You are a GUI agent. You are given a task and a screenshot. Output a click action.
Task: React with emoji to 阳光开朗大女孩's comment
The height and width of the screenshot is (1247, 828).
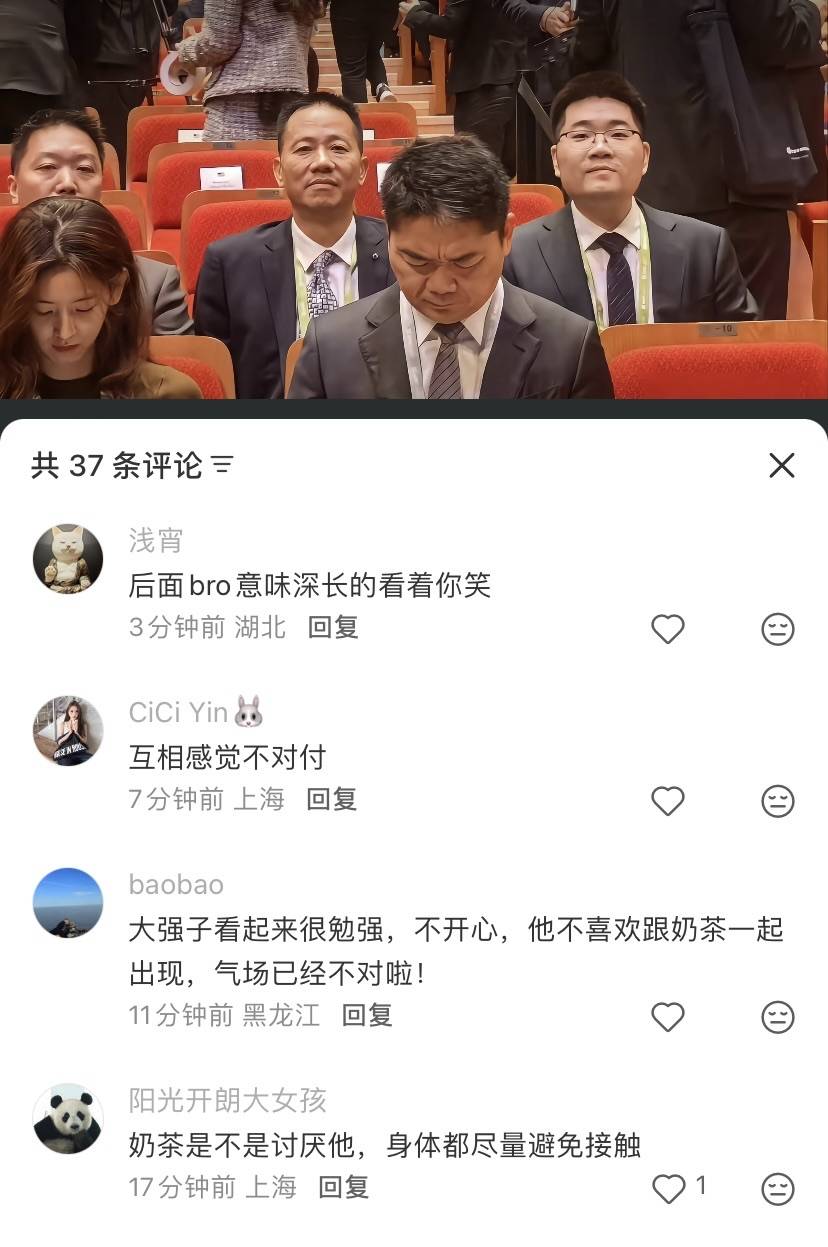pyautogui.click(x=777, y=1189)
